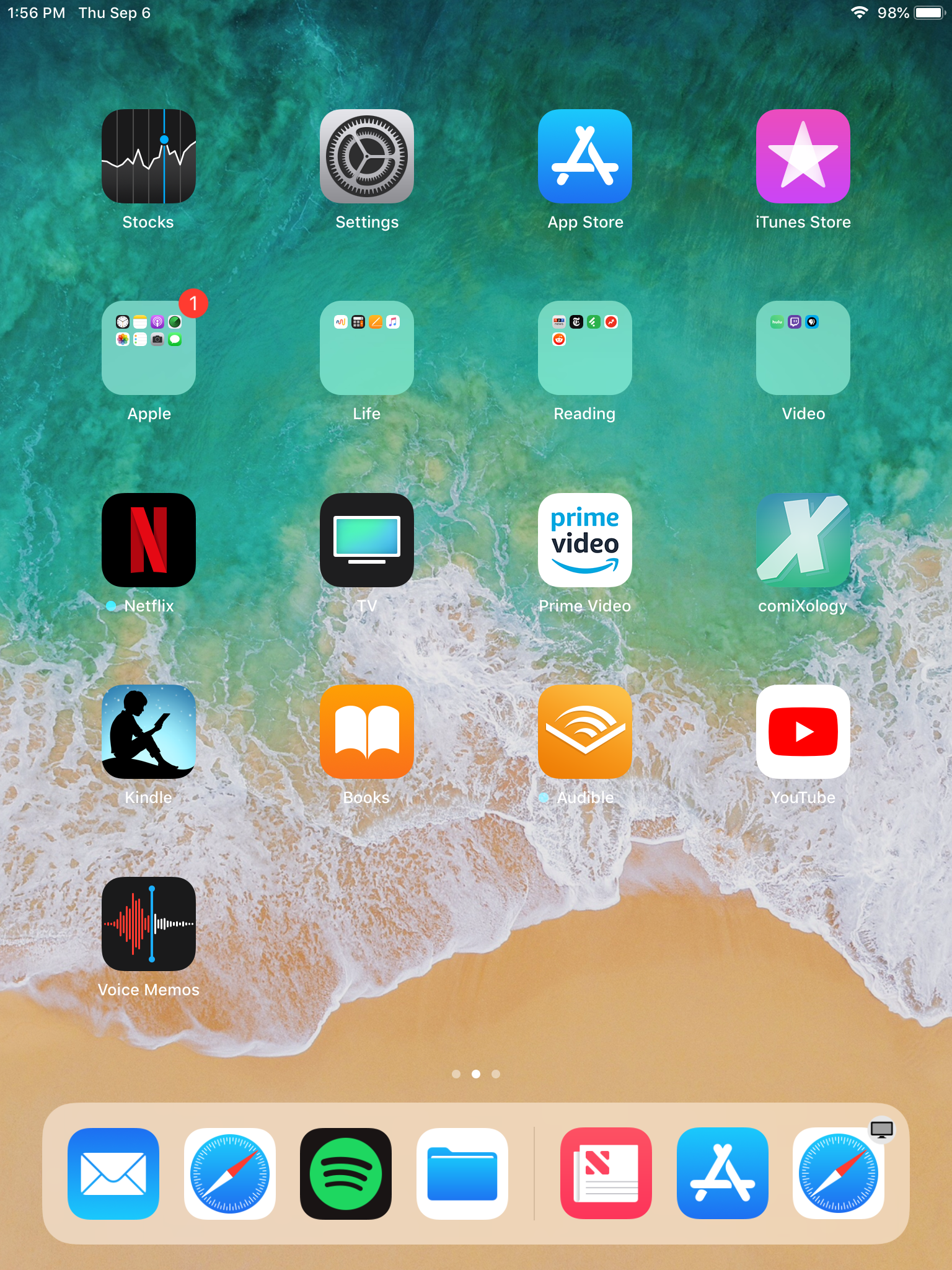Open the News app in the dock

[x=606, y=1173]
